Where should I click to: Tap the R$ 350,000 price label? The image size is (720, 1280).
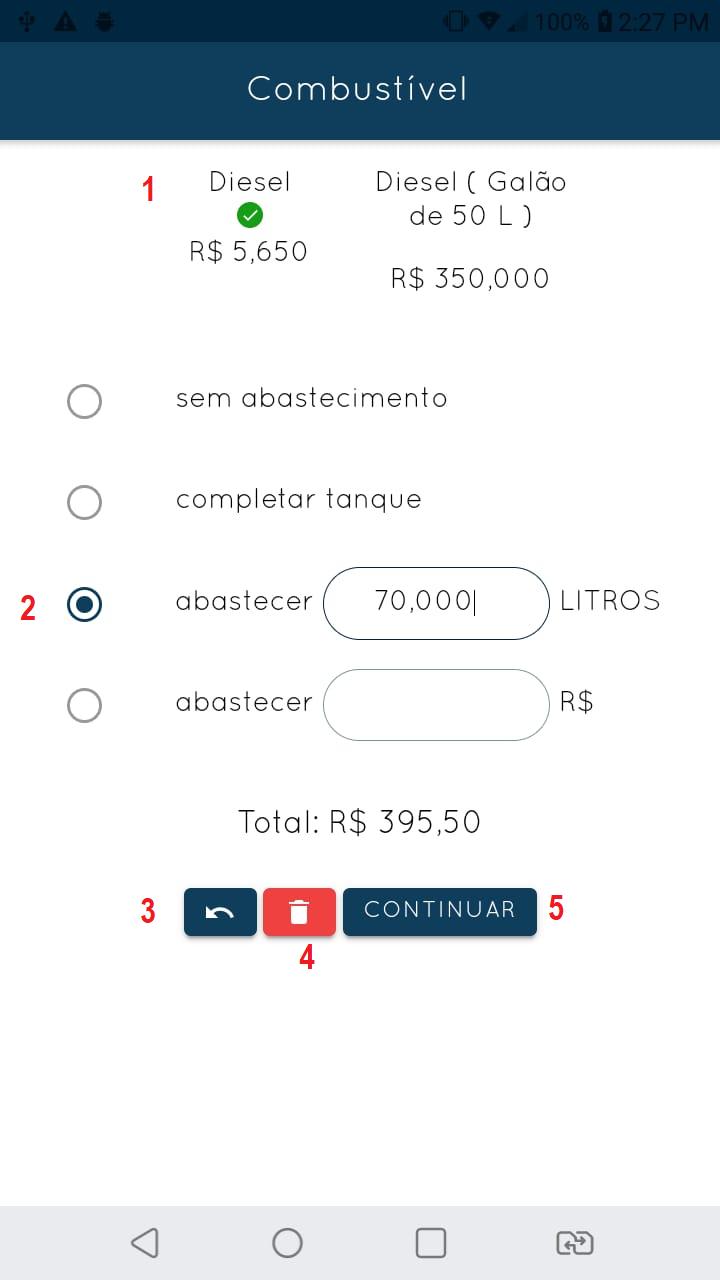470,278
